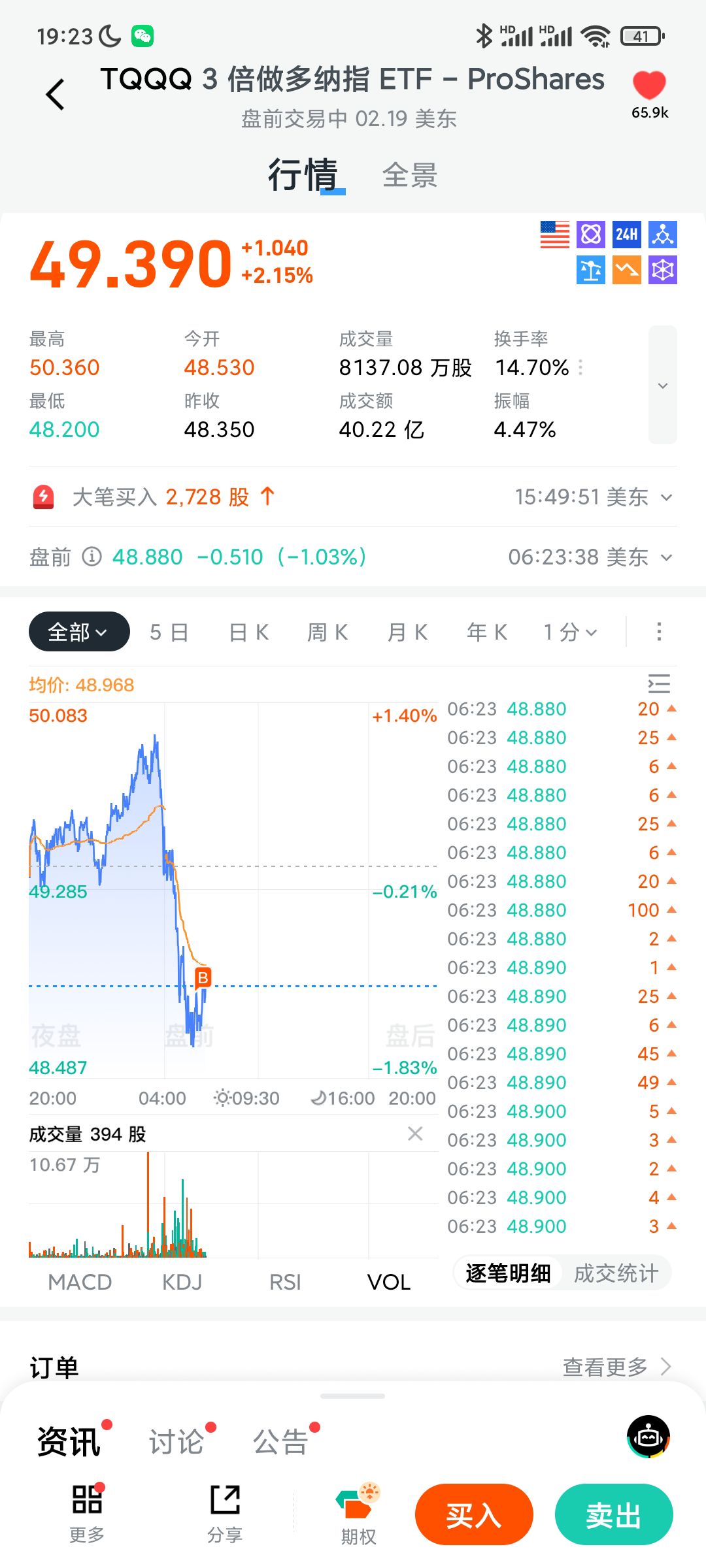Open the 24H trading icon
The image size is (706, 1568).
[626, 234]
